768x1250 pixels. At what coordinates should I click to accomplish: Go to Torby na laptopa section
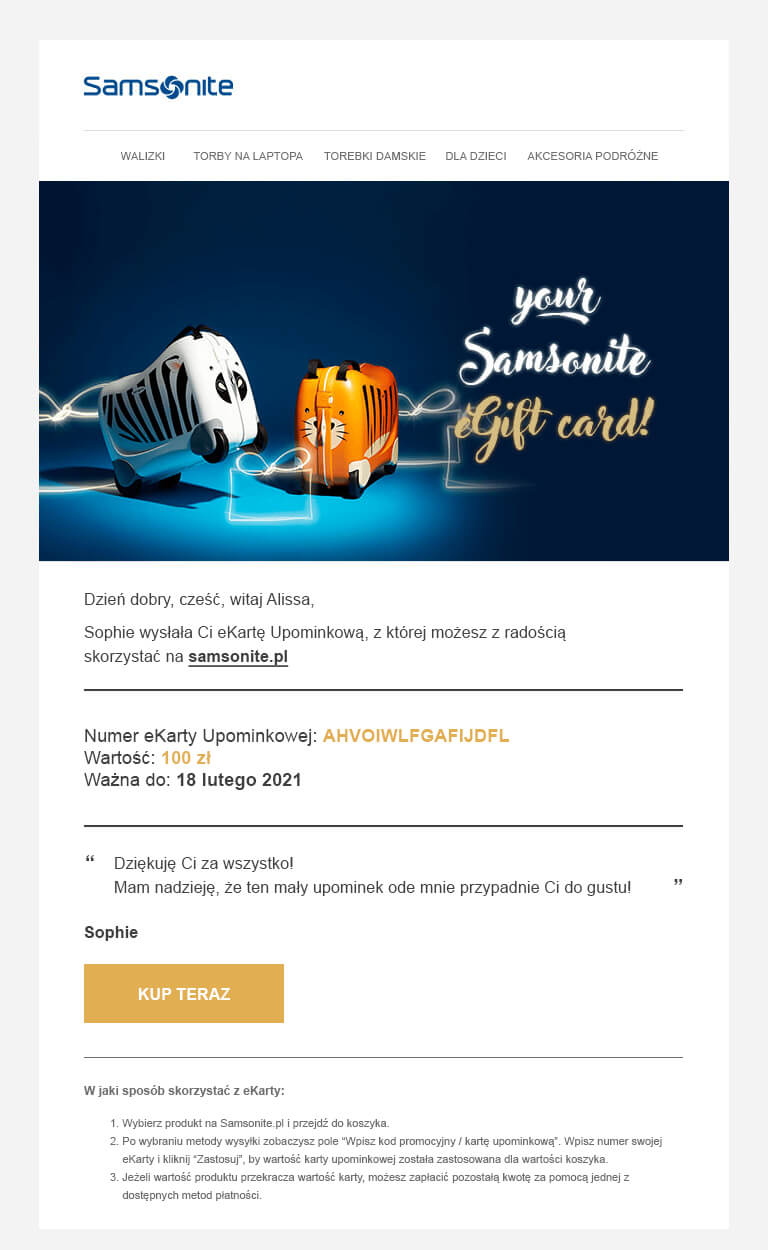248,156
